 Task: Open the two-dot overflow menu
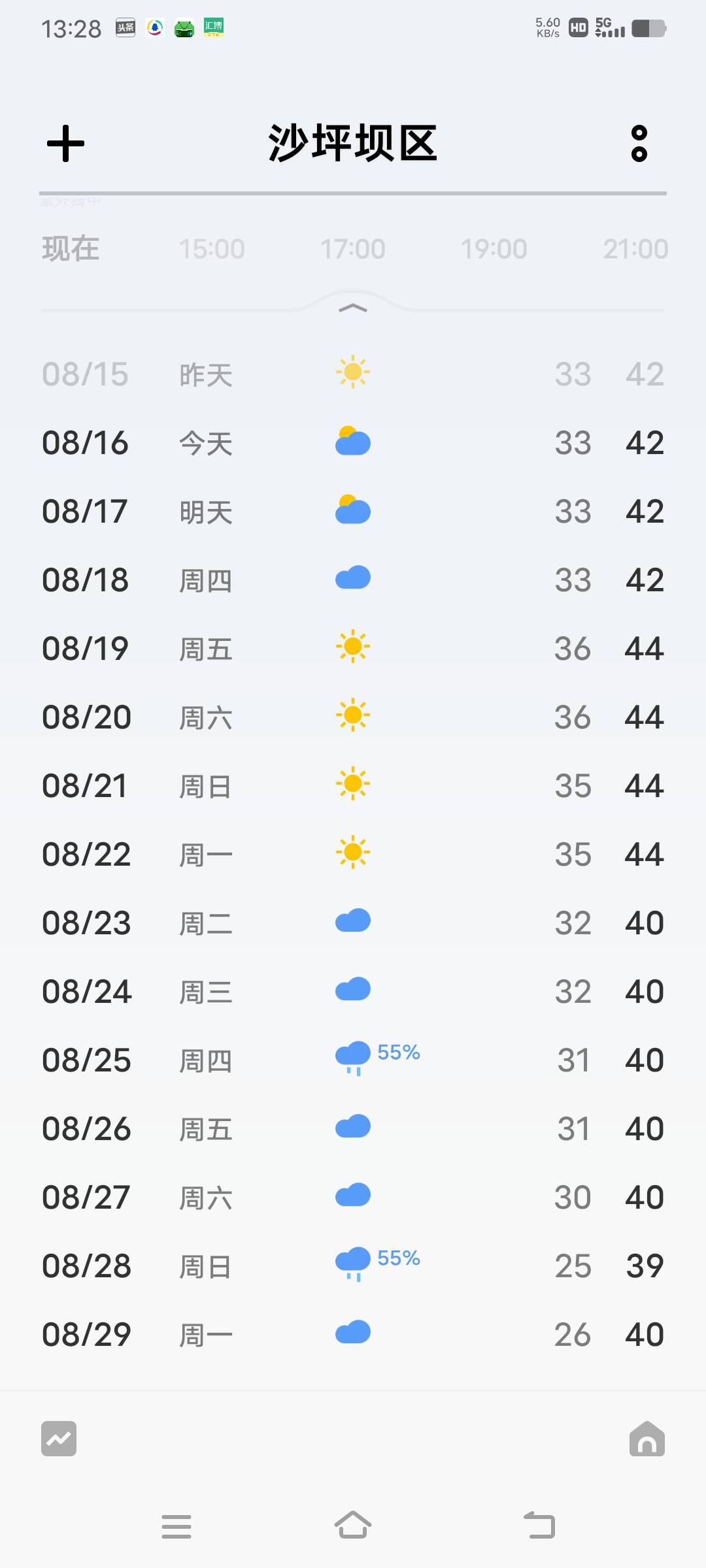639,144
